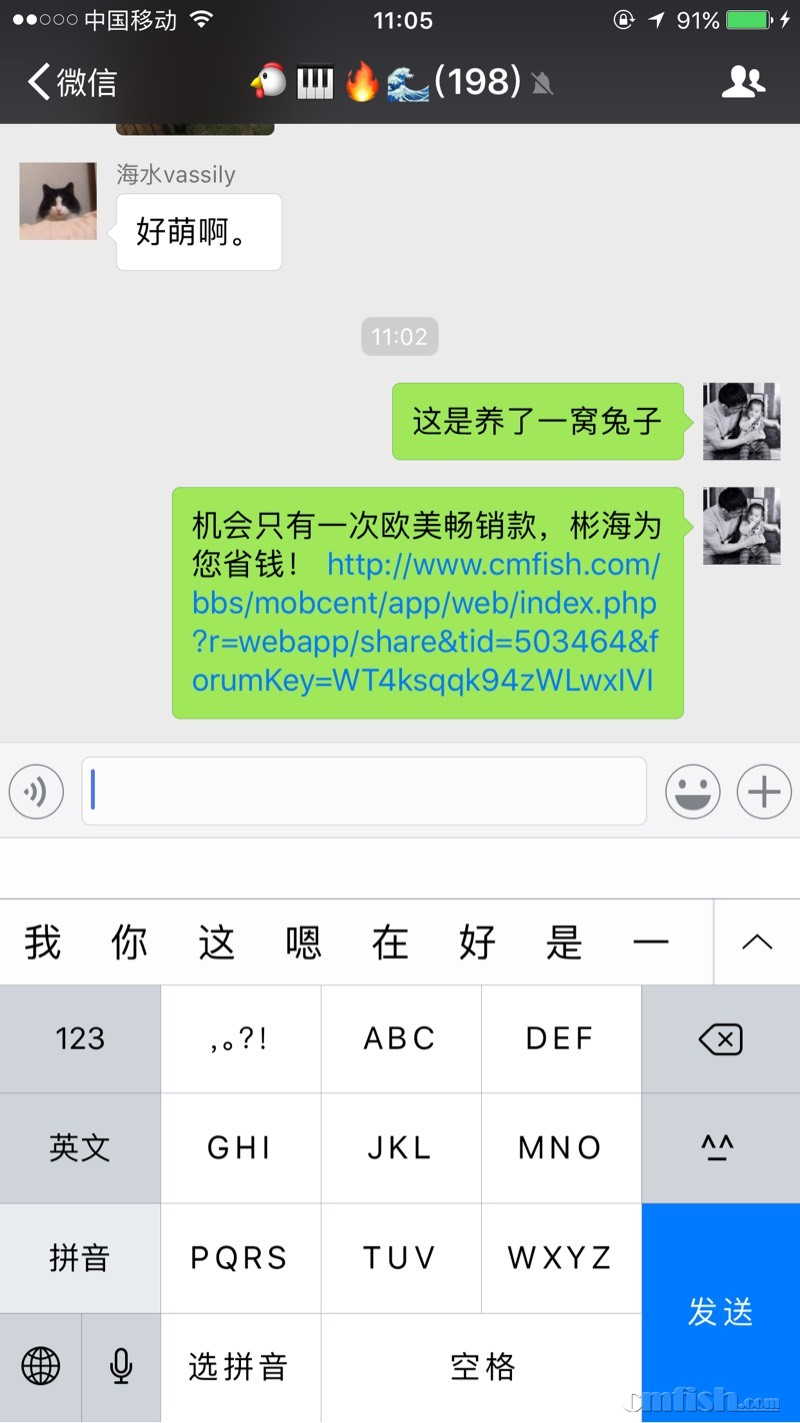The image size is (800, 1423).
Task: Focus the message text field
Action: [364, 792]
